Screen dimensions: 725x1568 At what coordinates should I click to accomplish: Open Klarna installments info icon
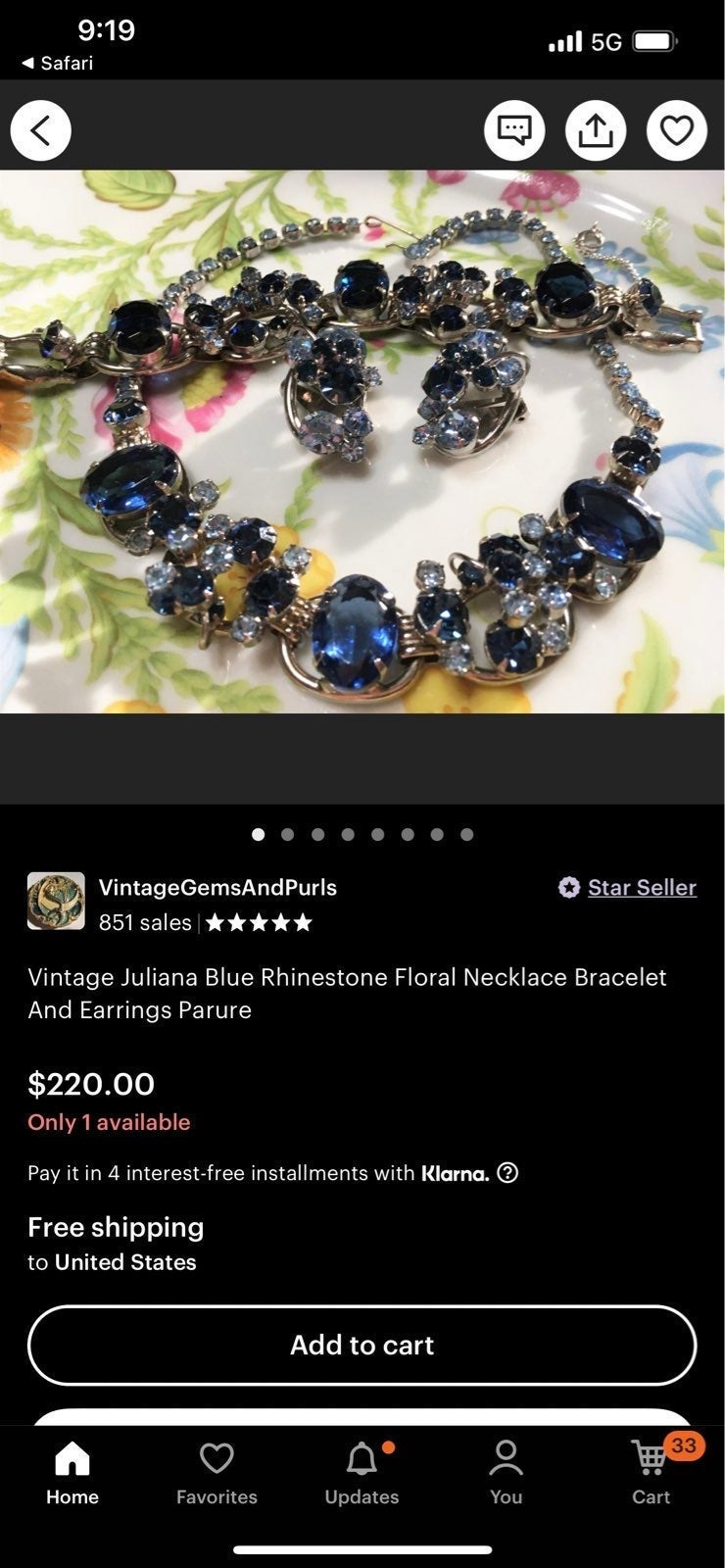tap(507, 1172)
